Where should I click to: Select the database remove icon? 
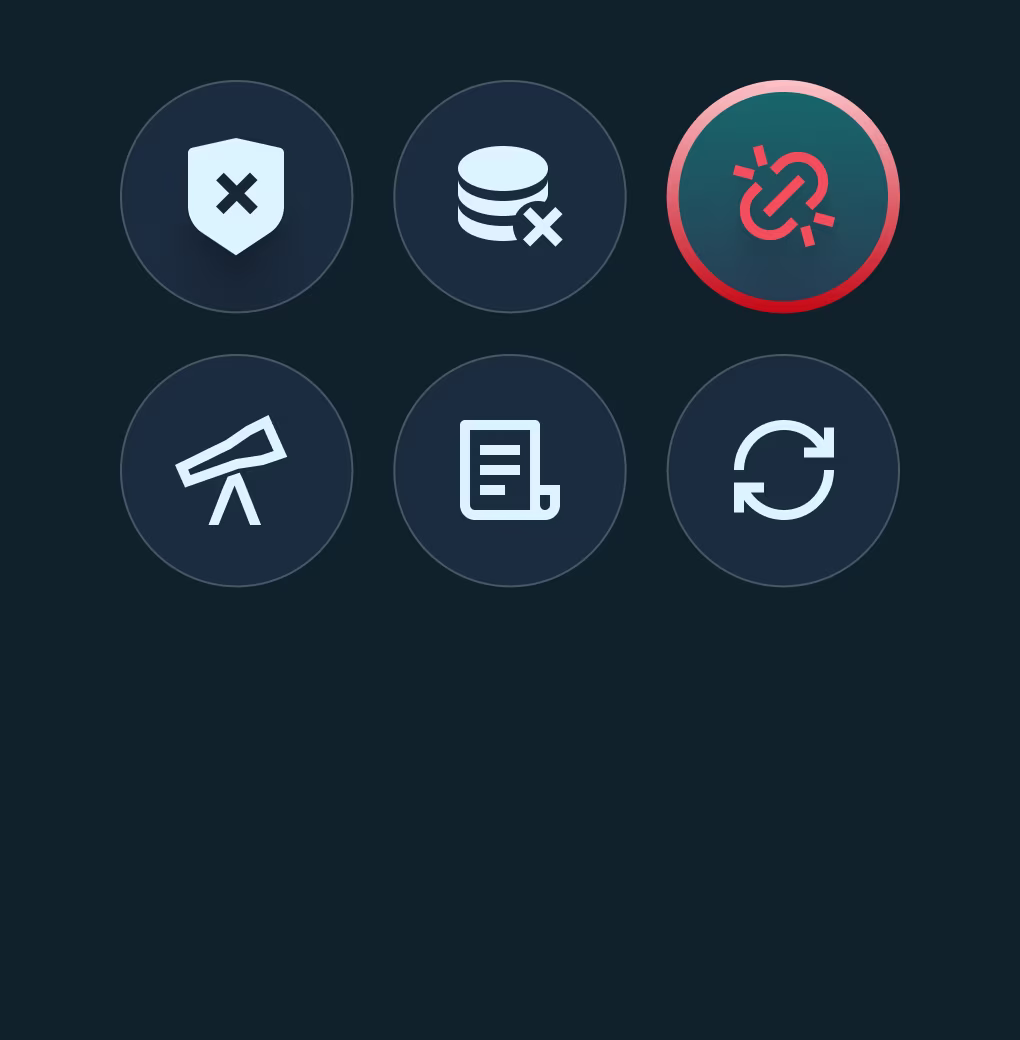pos(510,196)
